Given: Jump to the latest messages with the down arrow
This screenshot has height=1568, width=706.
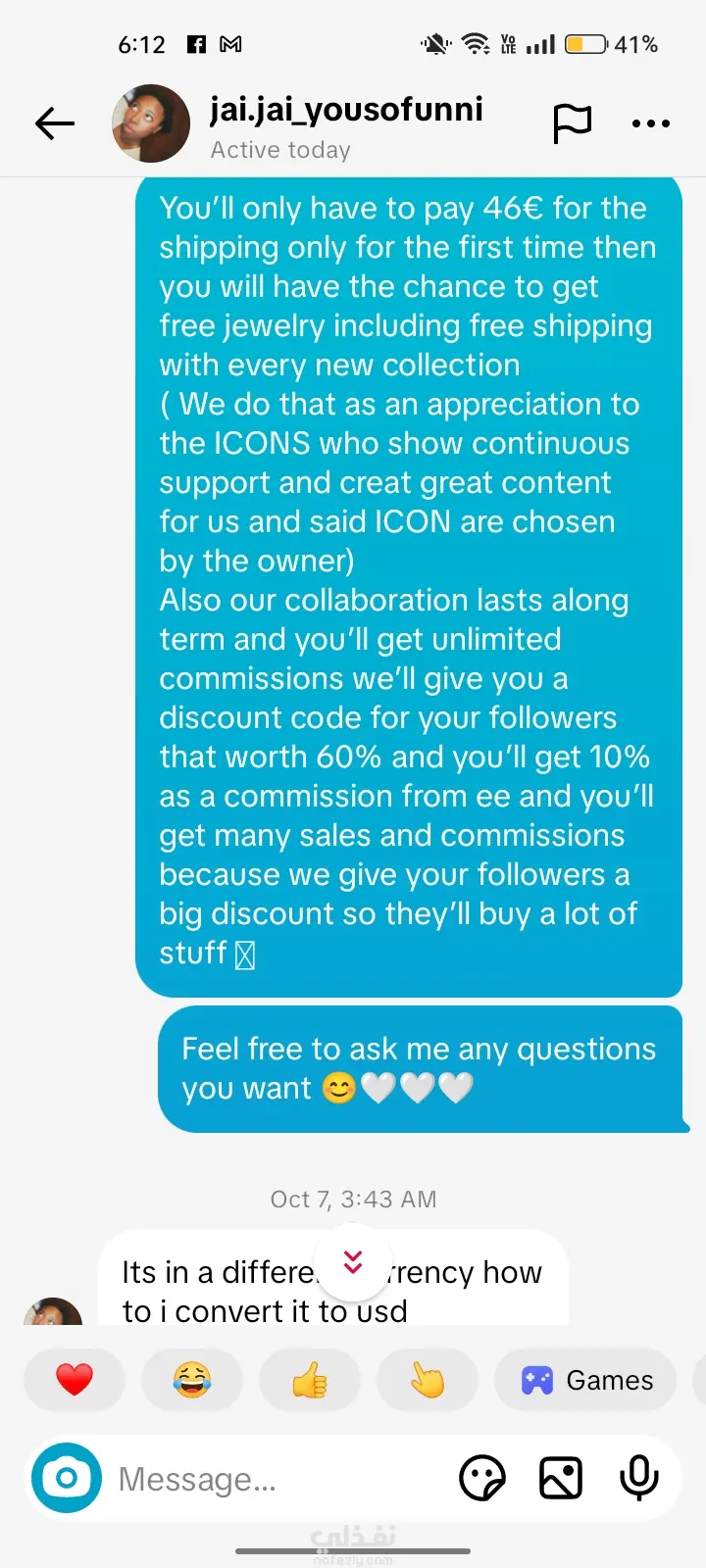Looking at the screenshot, I should point(353,1264).
